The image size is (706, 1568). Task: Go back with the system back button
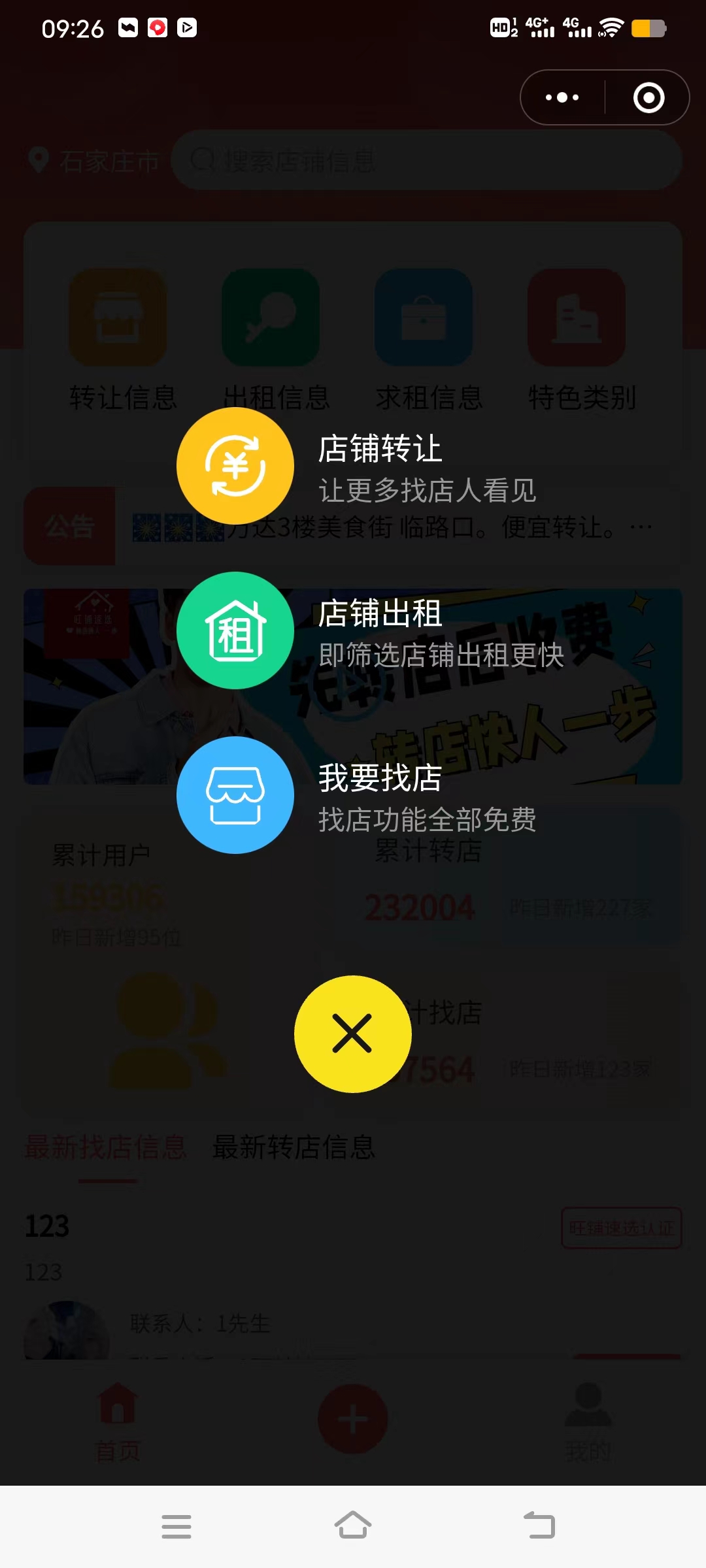coord(540,1526)
